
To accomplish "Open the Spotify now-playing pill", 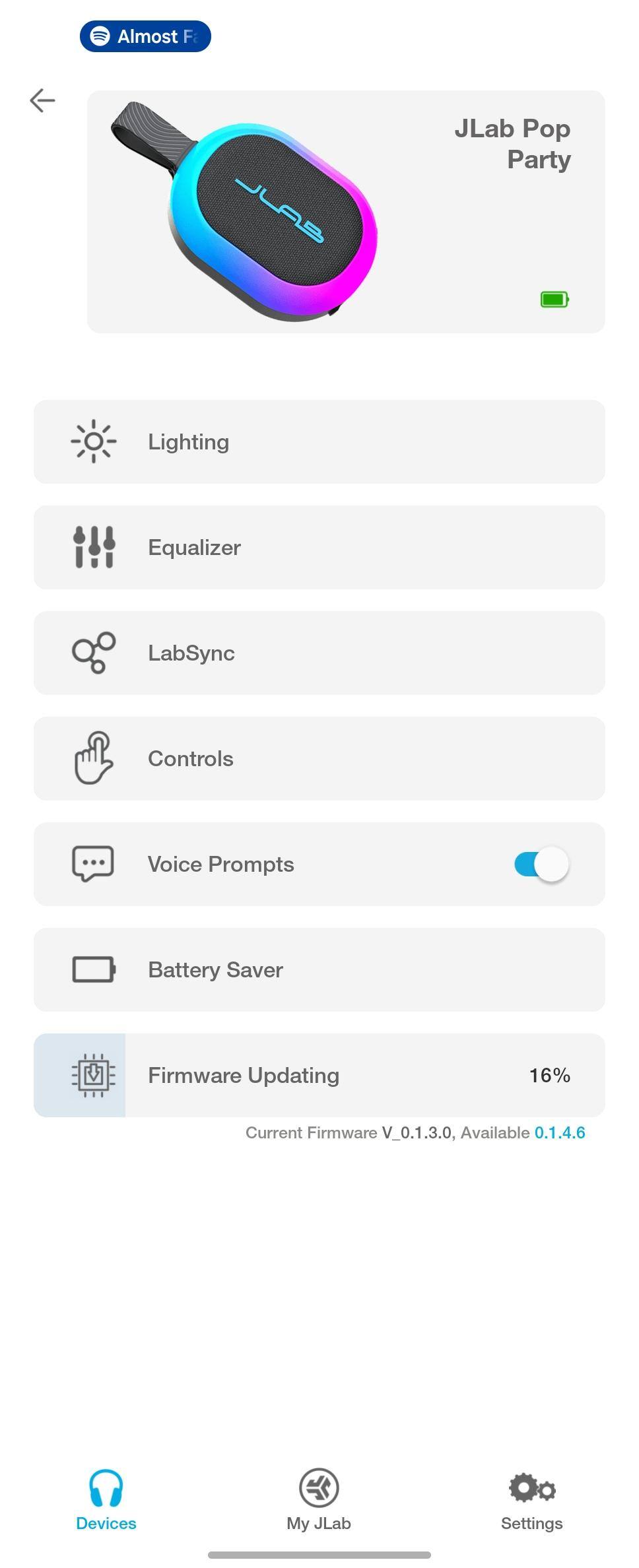I will 145,36.
